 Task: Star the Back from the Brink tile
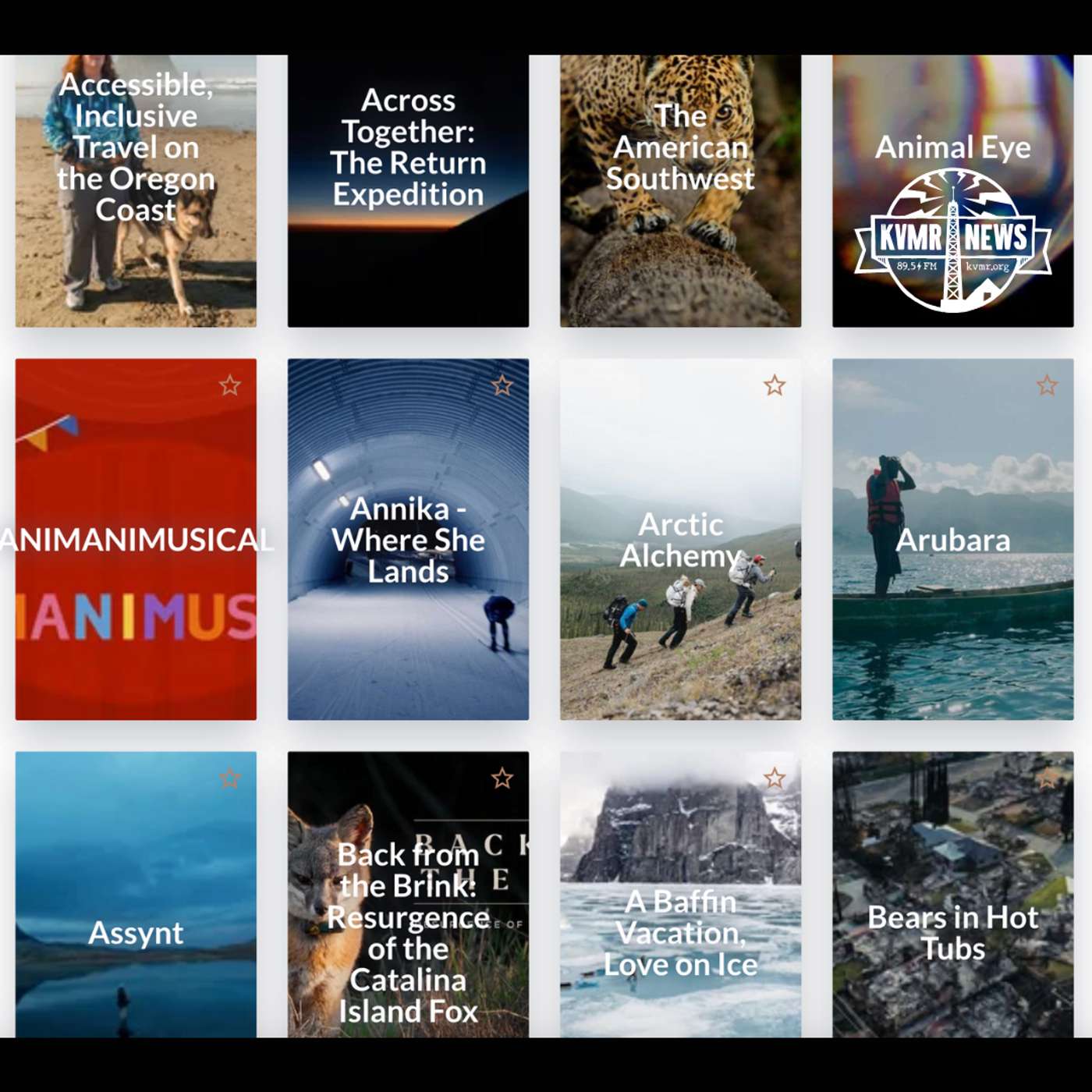502,778
